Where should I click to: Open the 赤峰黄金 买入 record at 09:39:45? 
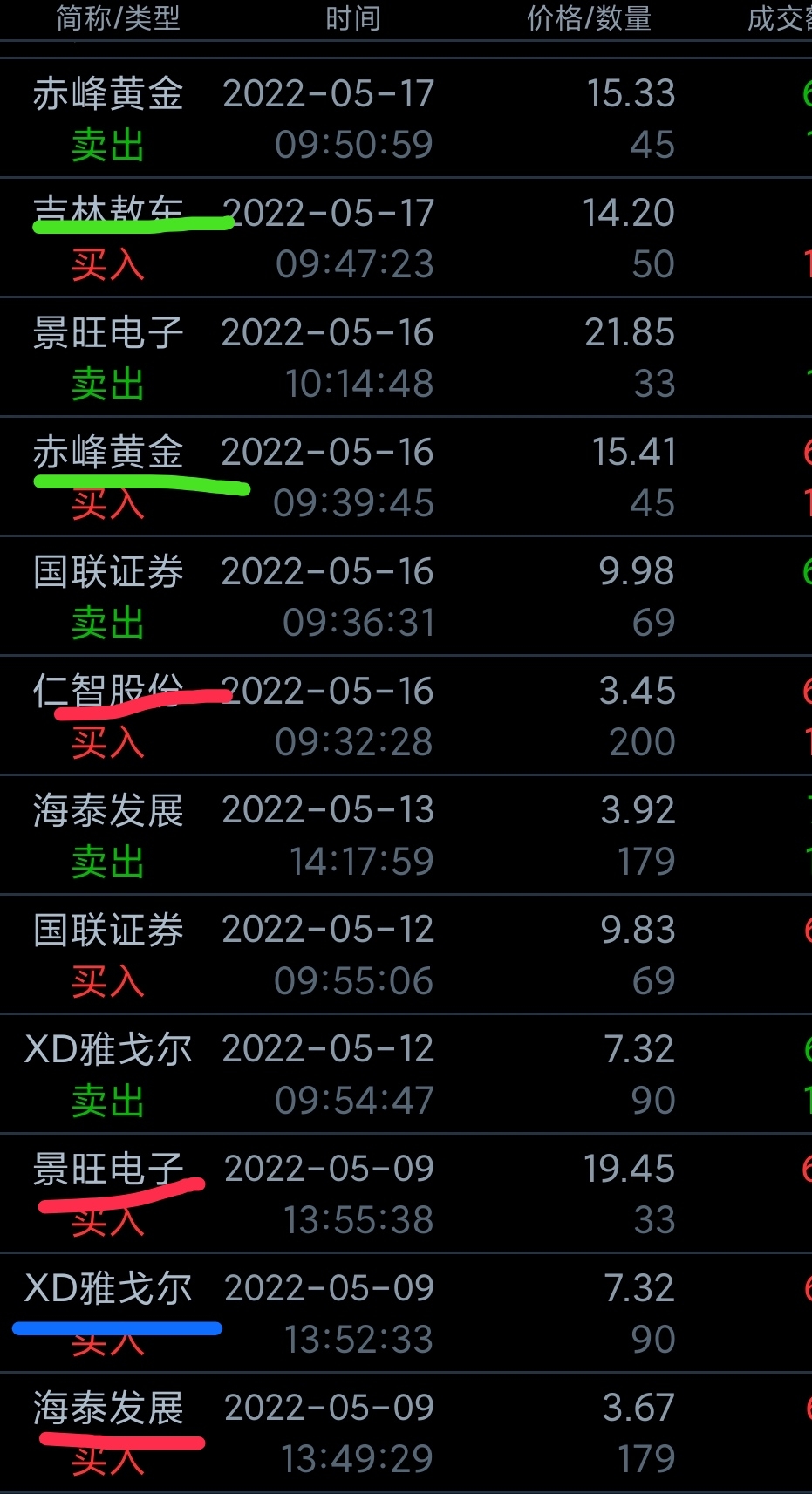click(x=406, y=477)
